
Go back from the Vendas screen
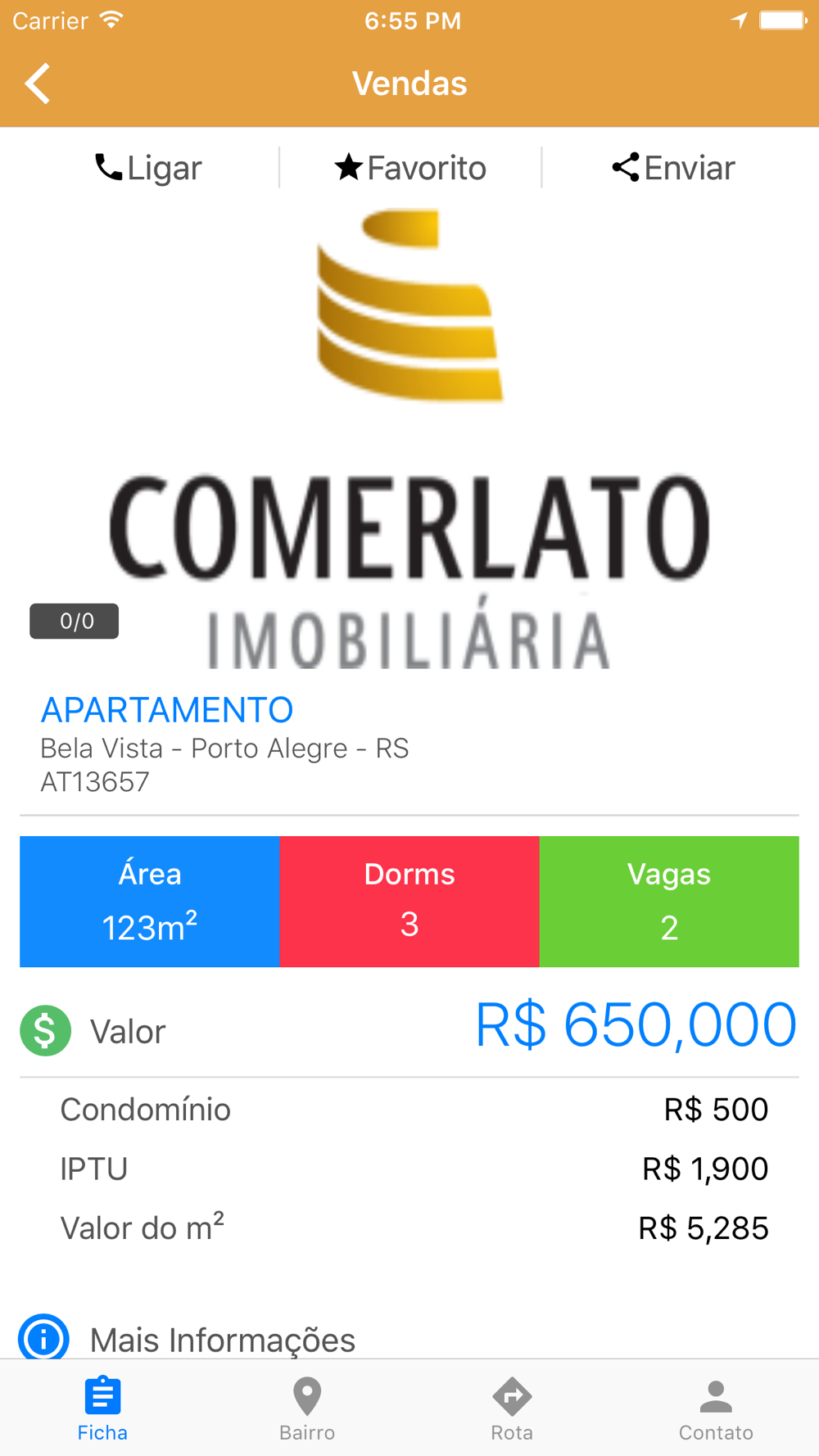[x=38, y=84]
